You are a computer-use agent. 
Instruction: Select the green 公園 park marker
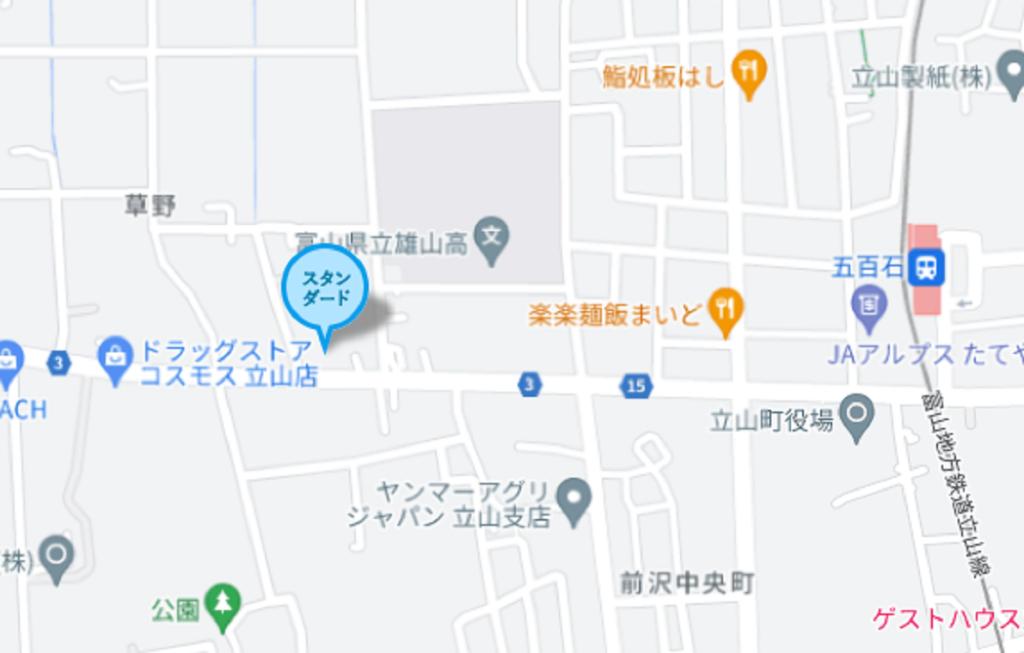point(222,604)
